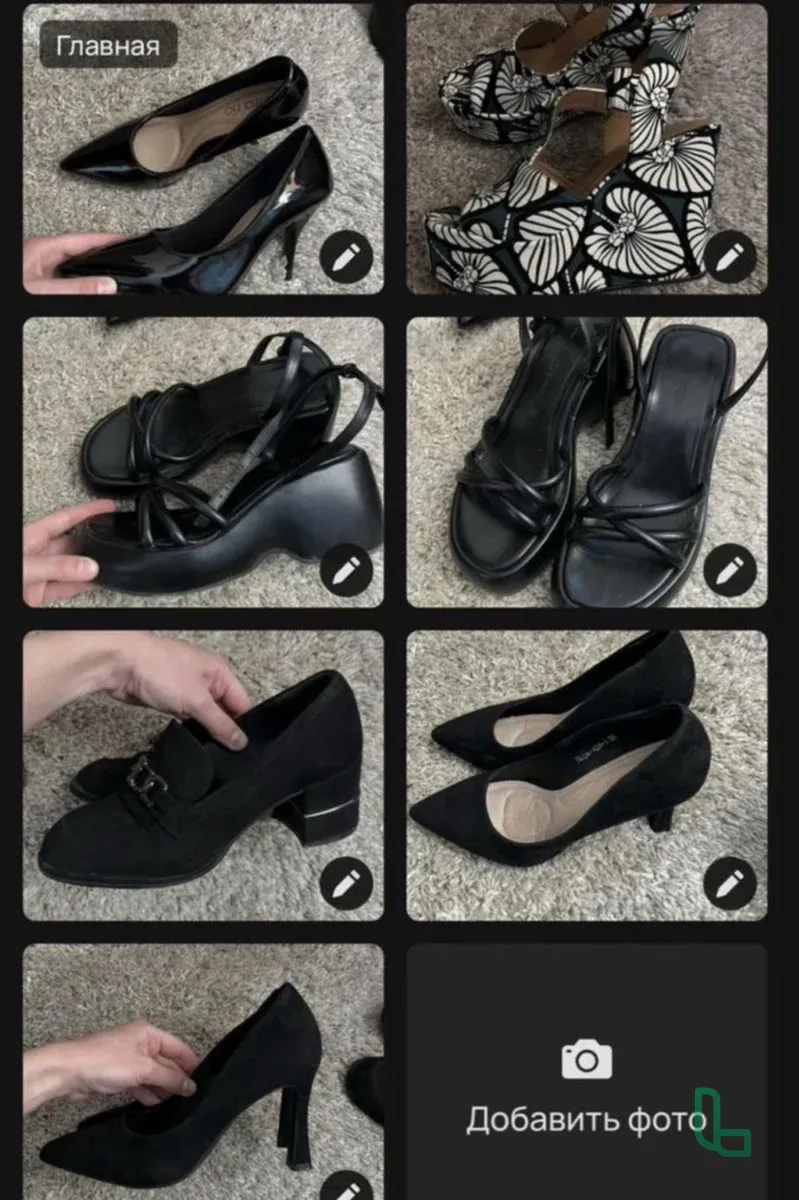Edit the black platform strappy sandal photo
Screen dimensions: 799x1200
click(x=346, y=570)
